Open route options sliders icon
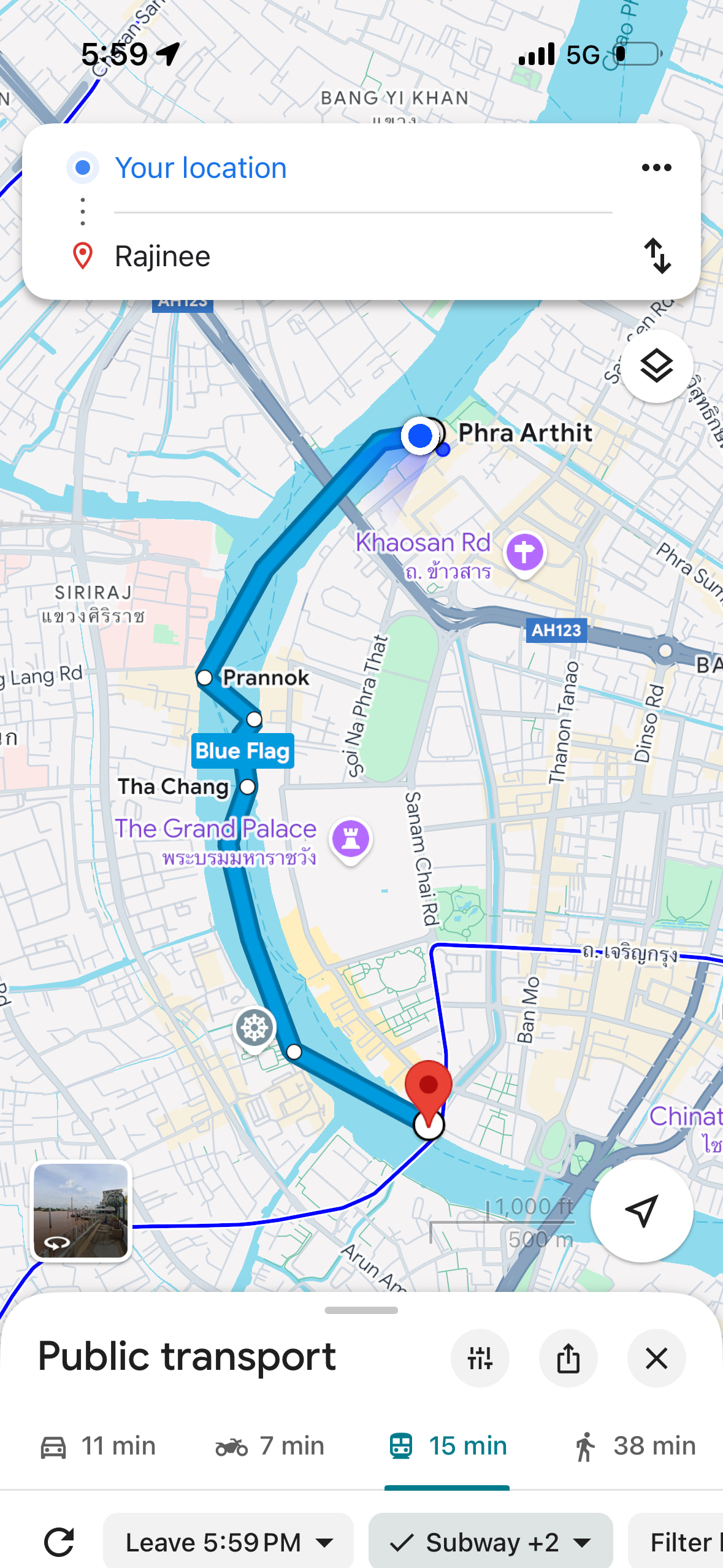Screen dimensions: 723x1568 (480, 1358)
